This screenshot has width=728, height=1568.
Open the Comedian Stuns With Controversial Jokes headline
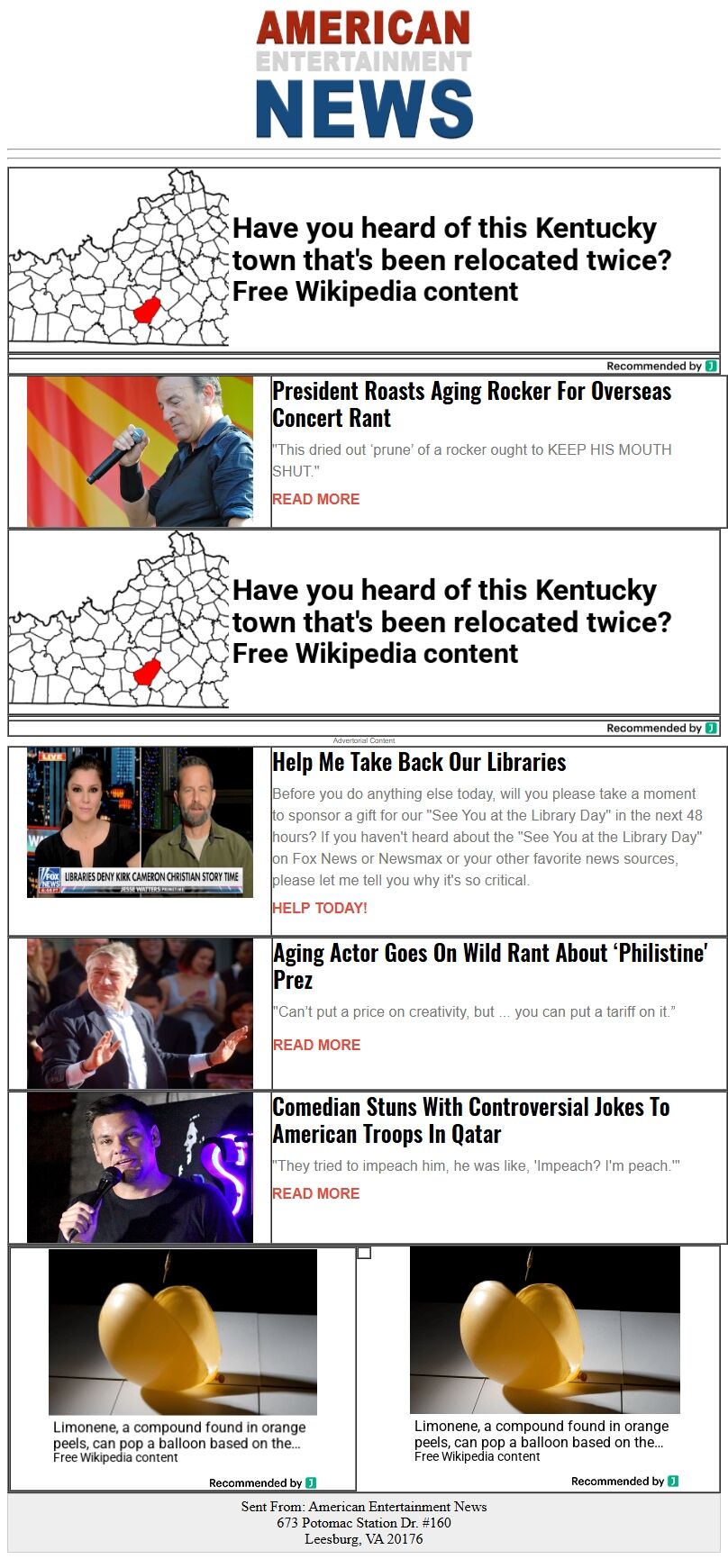point(470,1120)
